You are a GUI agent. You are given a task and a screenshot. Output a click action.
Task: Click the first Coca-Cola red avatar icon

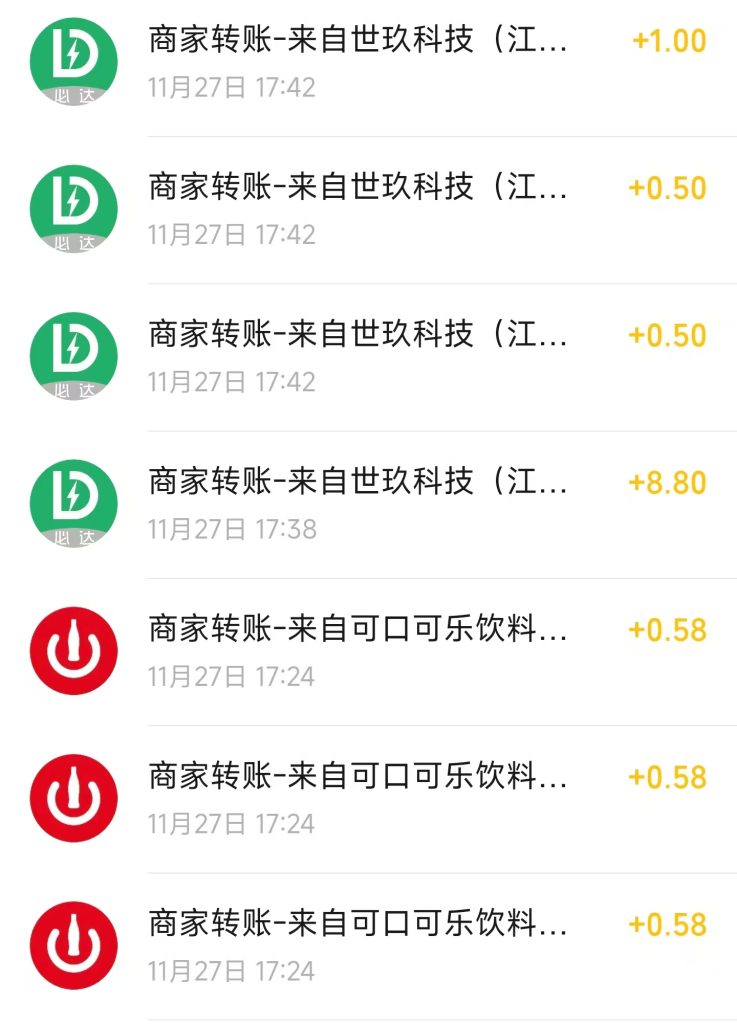72,649
